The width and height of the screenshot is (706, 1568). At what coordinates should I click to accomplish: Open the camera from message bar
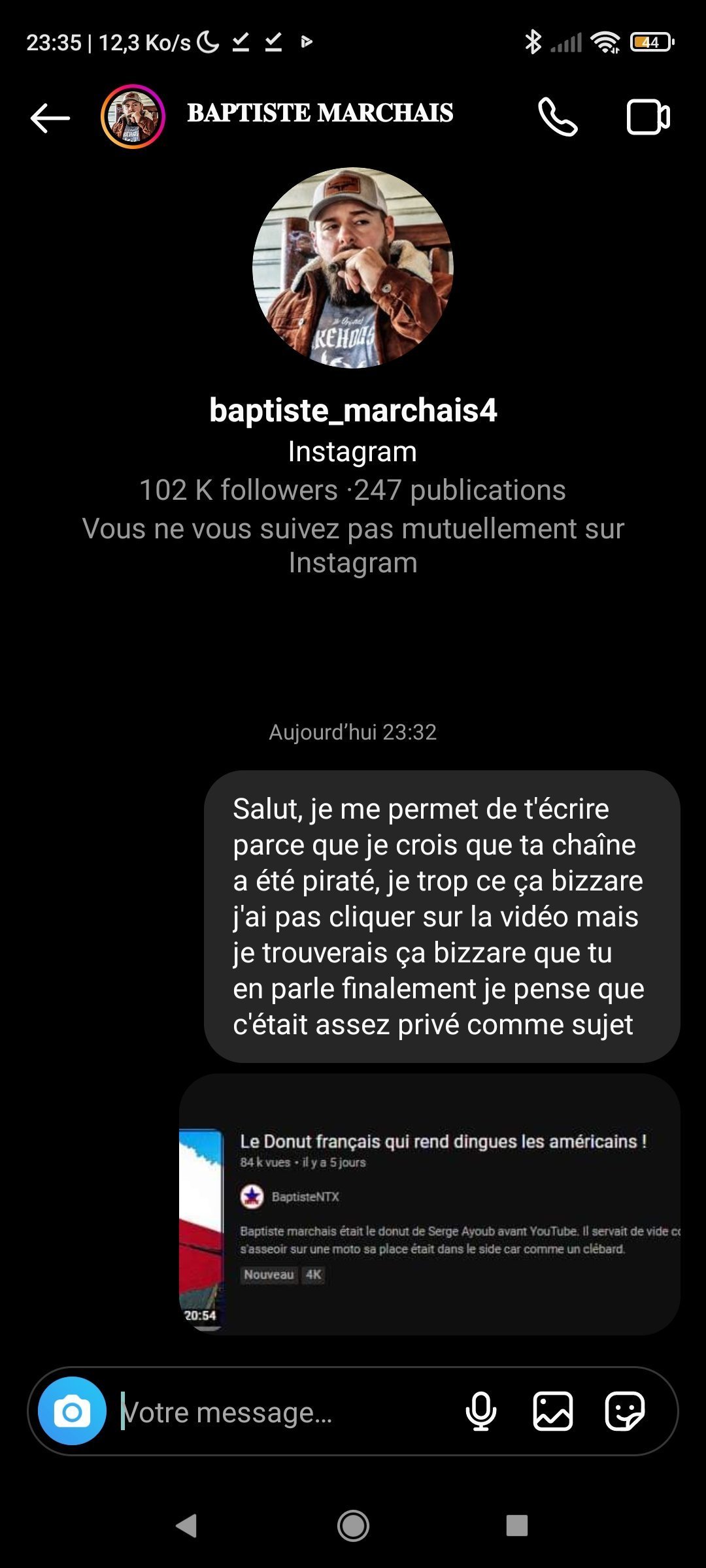tap(72, 1411)
